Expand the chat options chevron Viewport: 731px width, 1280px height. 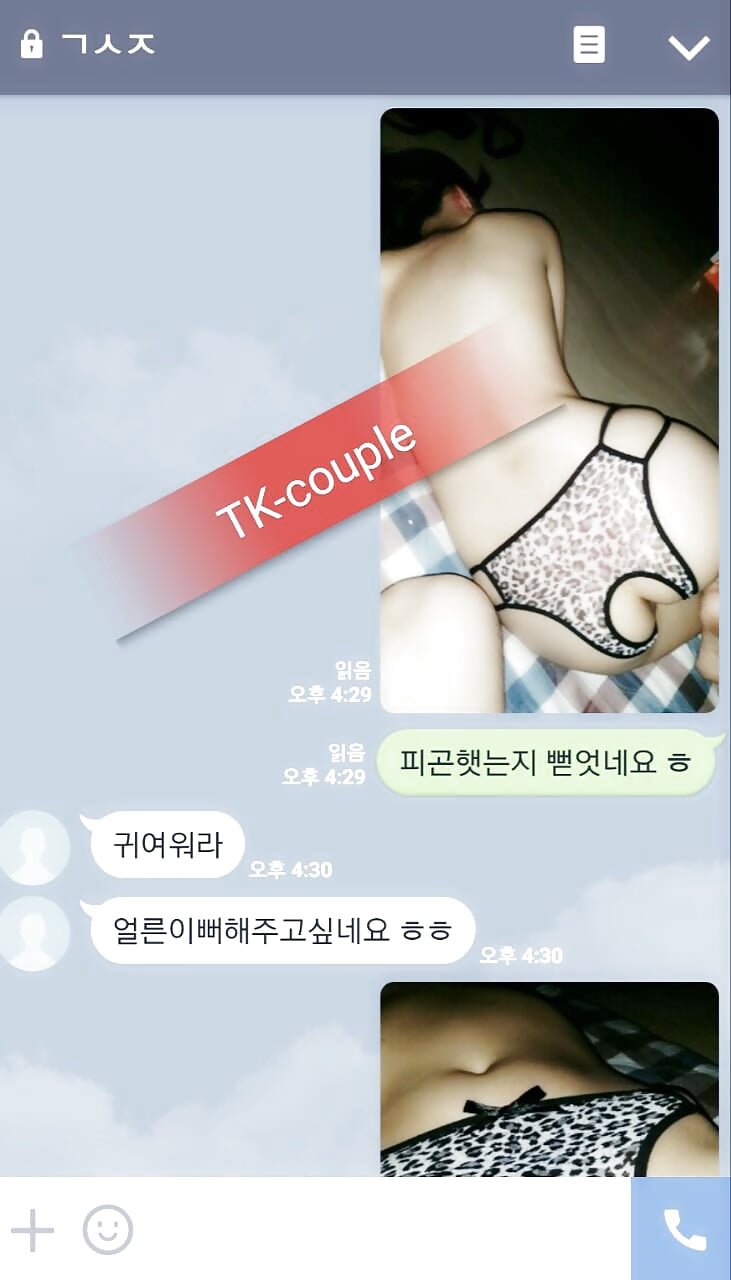pos(689,47)
